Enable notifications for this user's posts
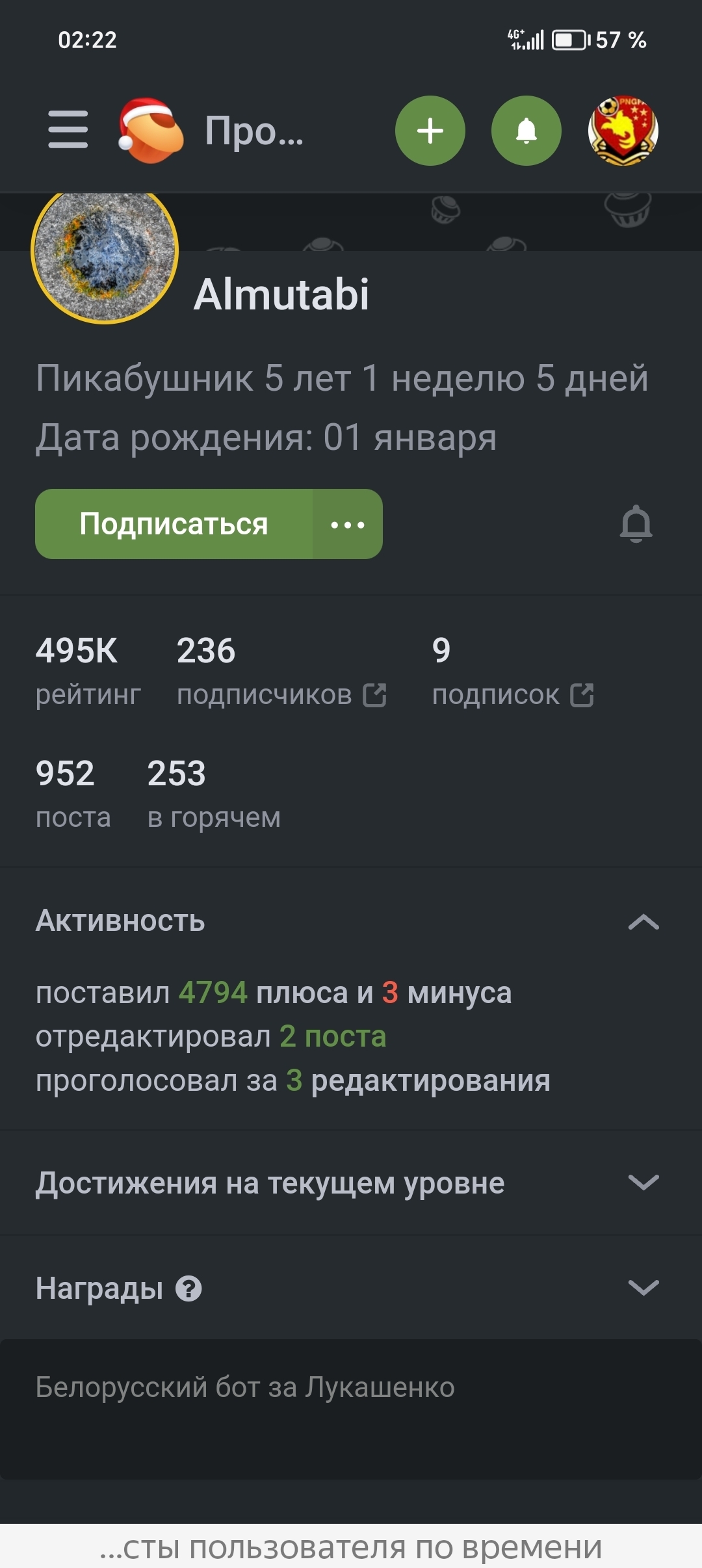Screen dimensions: 702x1568 click(636, 524)
